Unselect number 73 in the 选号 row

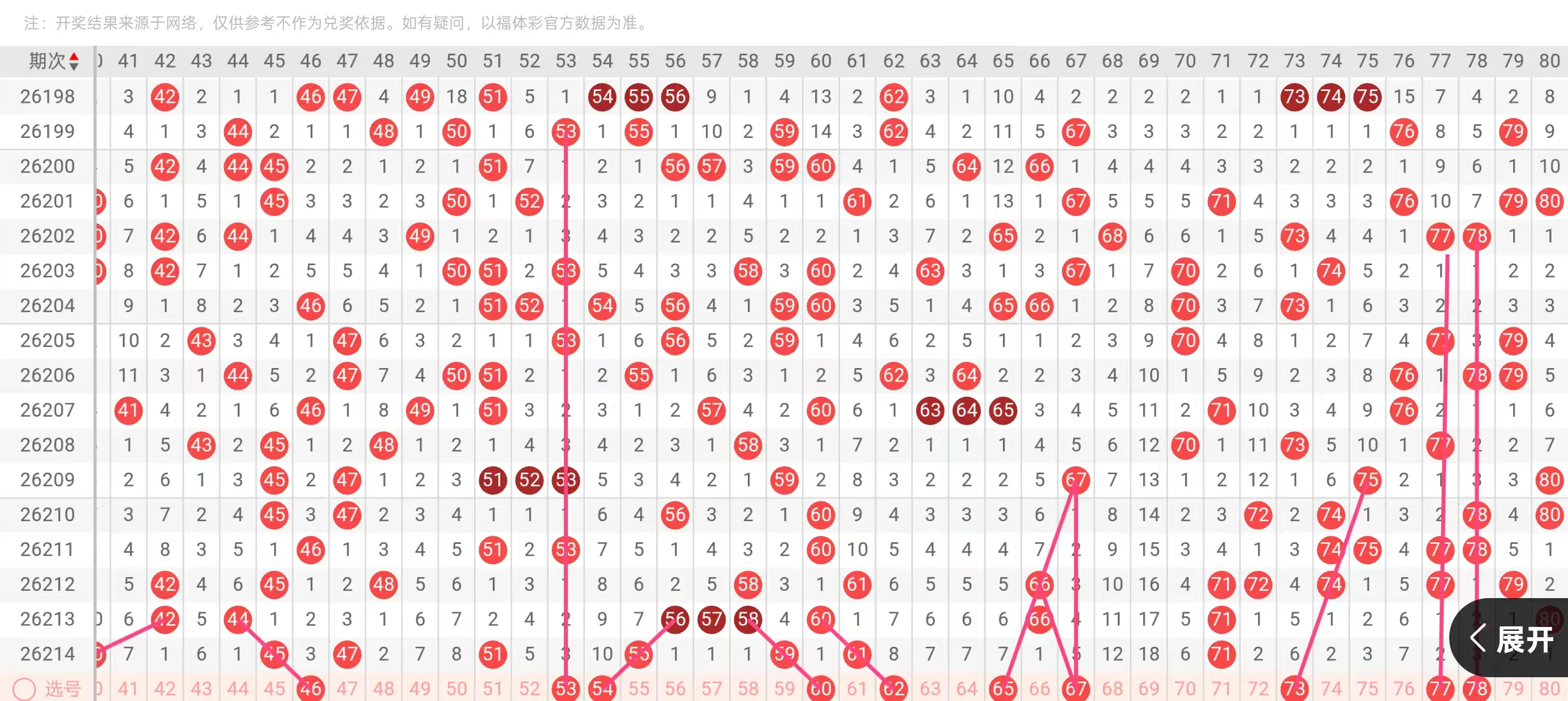[x=1294, y=688]
